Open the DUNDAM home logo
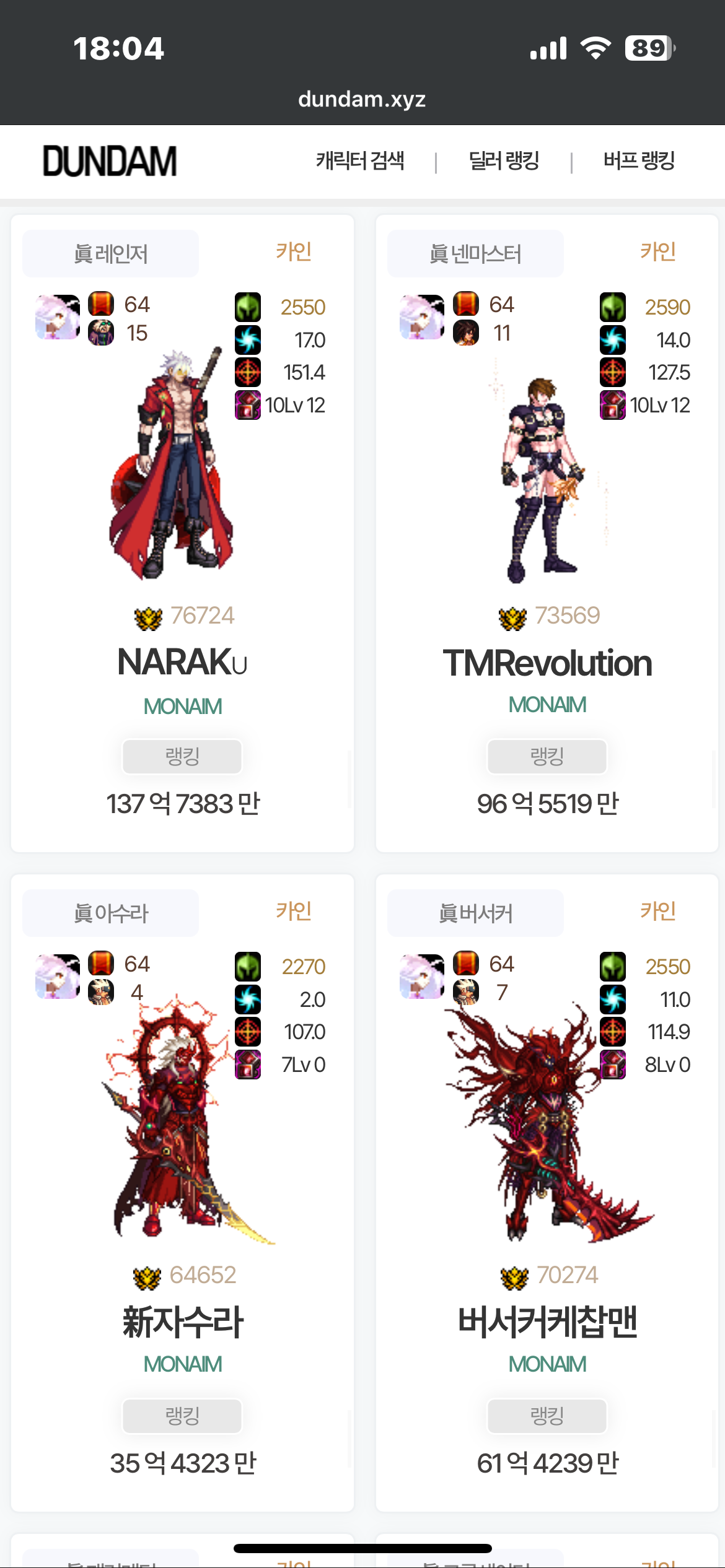The height and width of the screenshot is (1568, 725). (110, 162)
